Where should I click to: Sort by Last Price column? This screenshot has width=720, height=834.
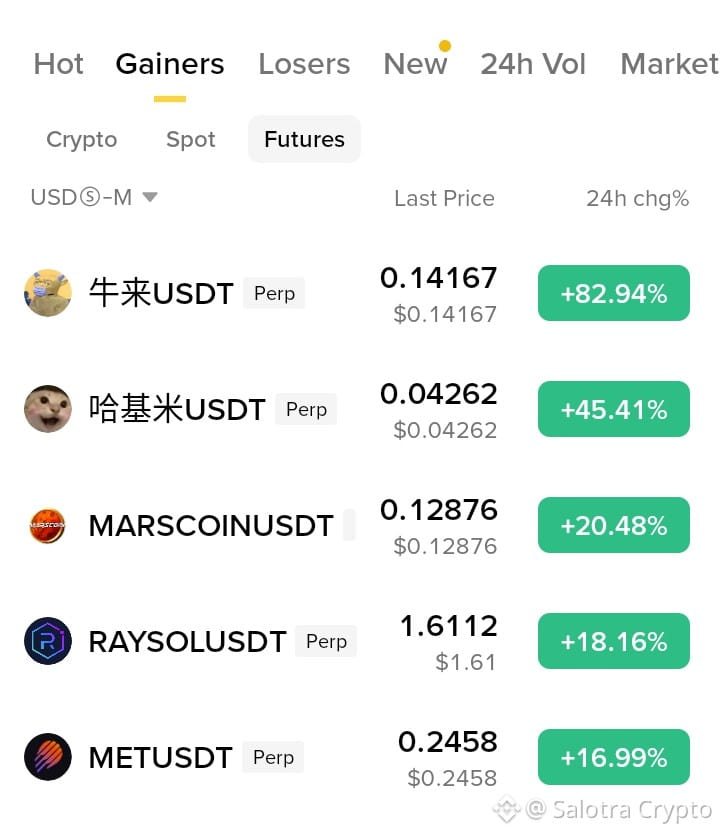tap(444, 198)
